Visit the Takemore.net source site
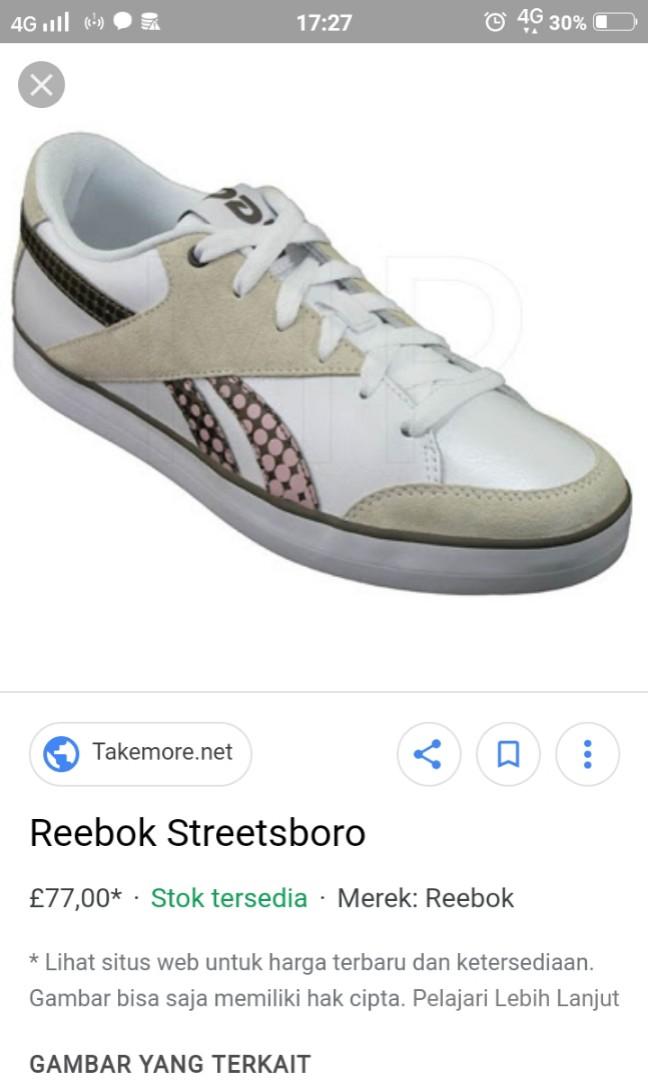This screenshot has height=1080, width=648. [x=140, y=753]
